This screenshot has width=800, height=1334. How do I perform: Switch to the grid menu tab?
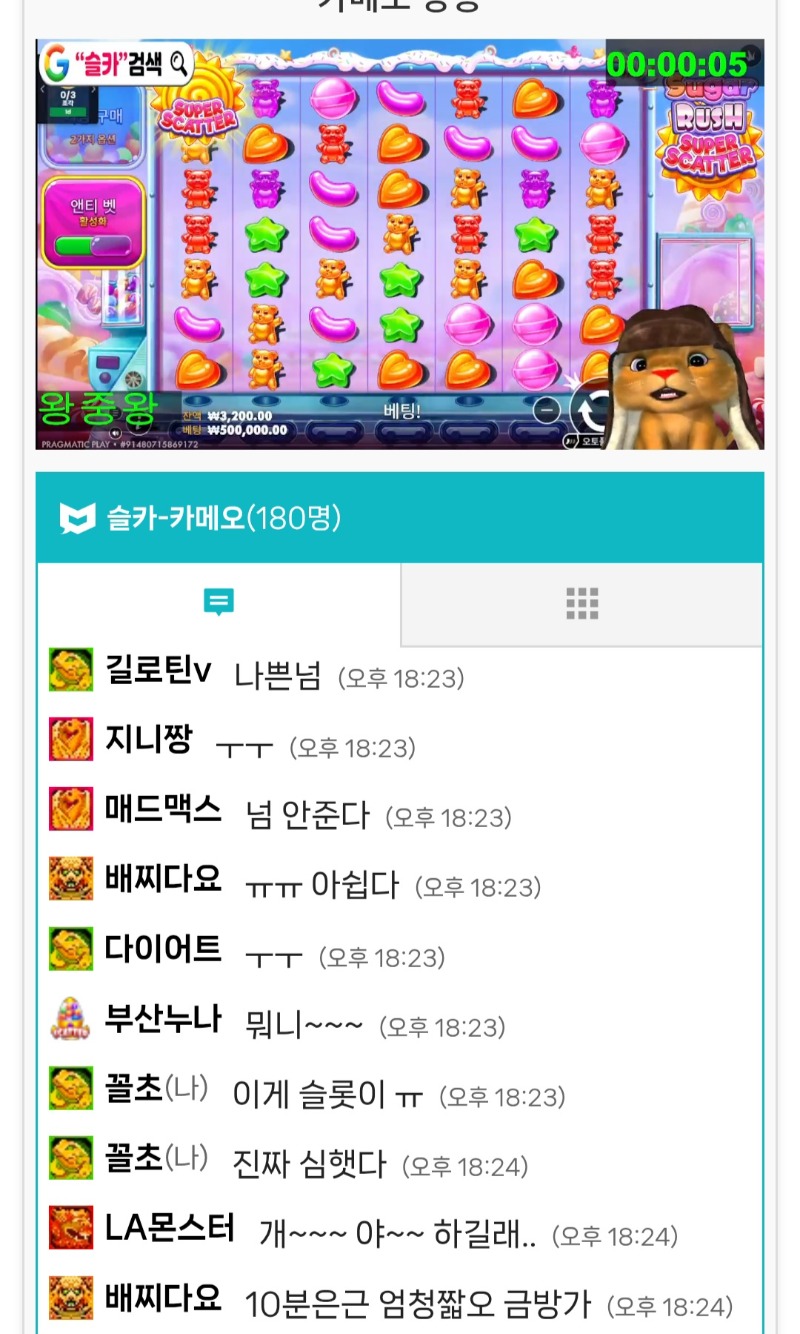(x=582, y=603)
